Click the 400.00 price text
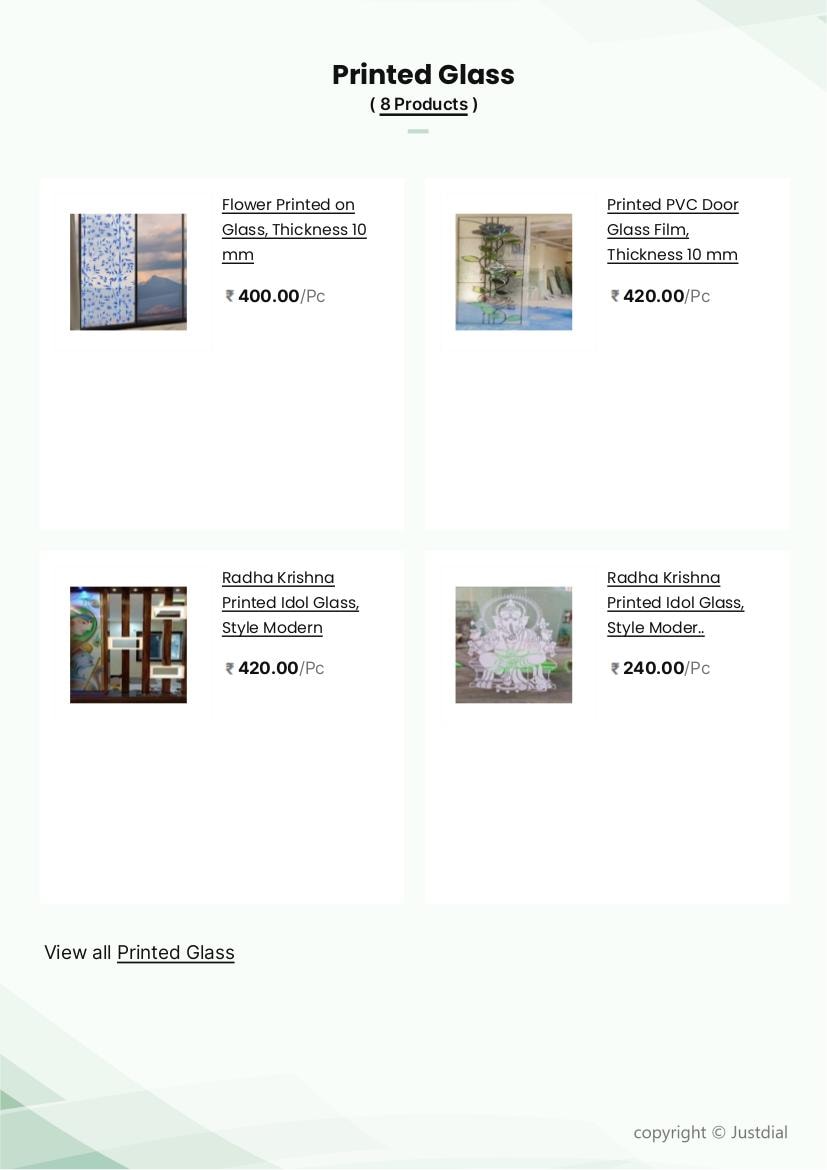 click(268, 296)
